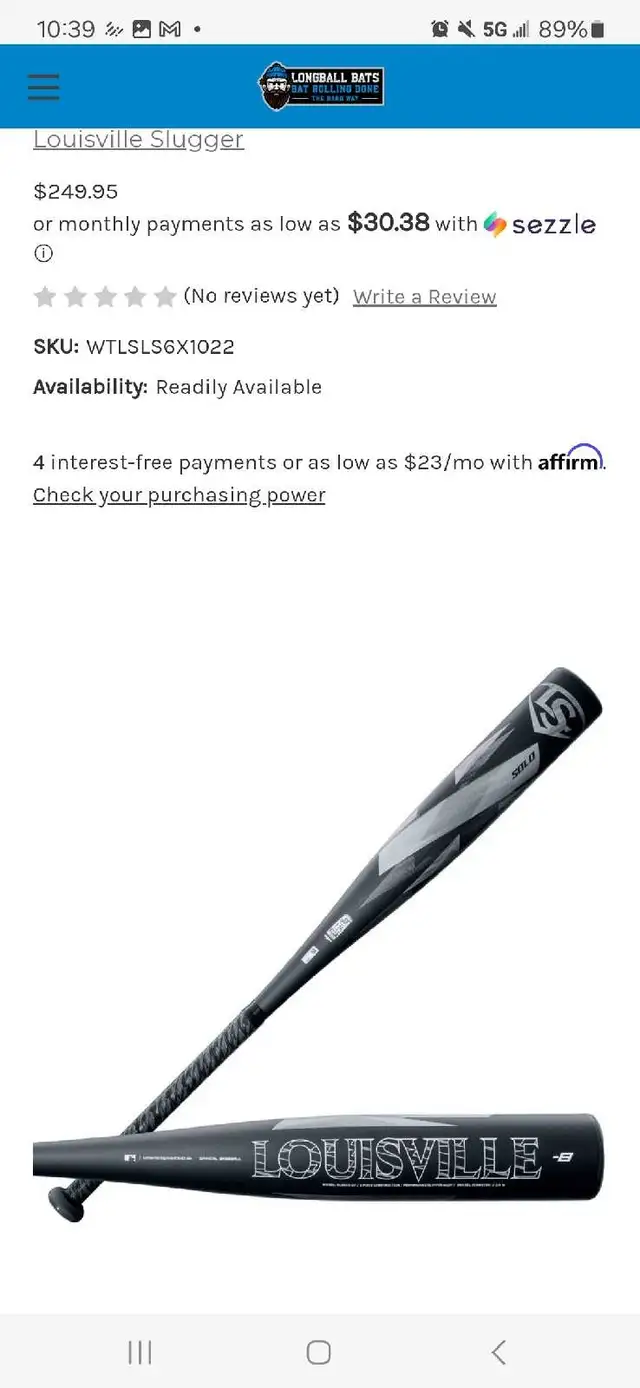The height and width of the screenshot is (1388, 640).
Task: Open the Louisville Slugger brand link
Action: pos(138,139)
